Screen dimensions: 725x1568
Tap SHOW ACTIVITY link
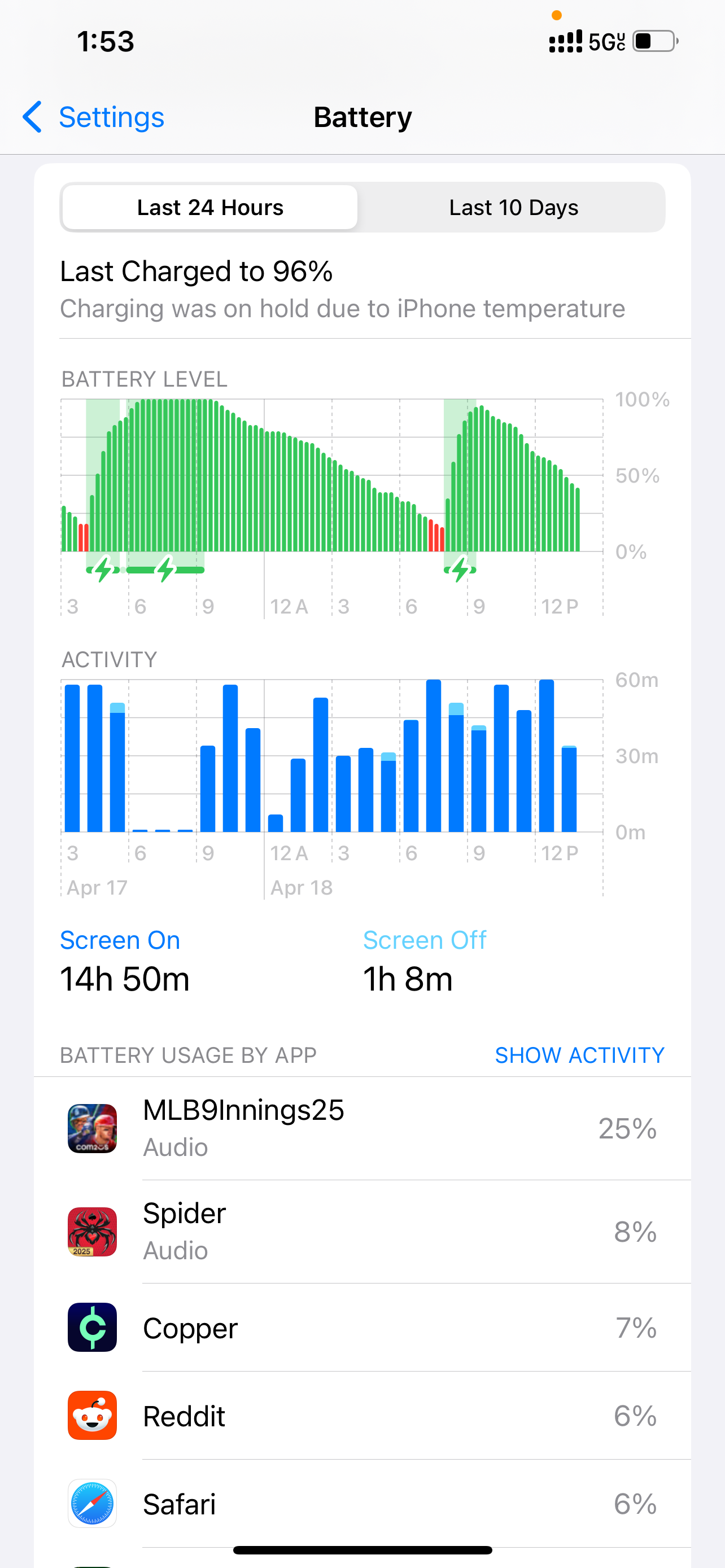pyautogui.click(x=579, y=1055)
